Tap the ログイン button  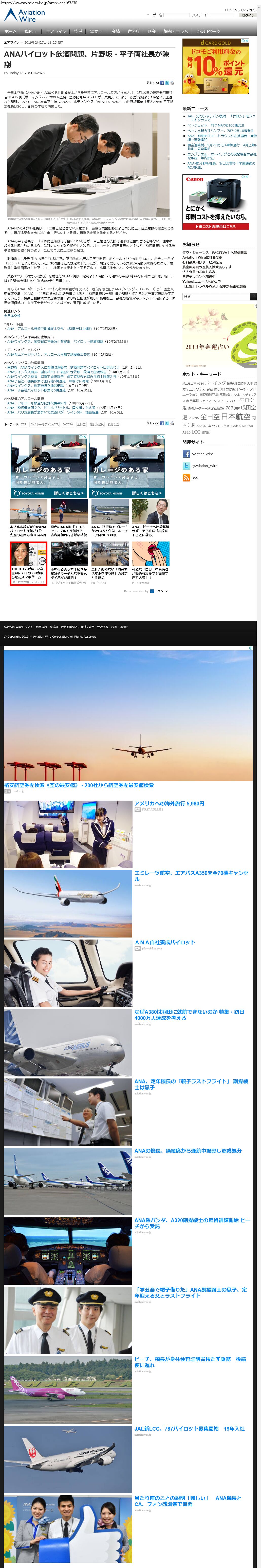248,15
